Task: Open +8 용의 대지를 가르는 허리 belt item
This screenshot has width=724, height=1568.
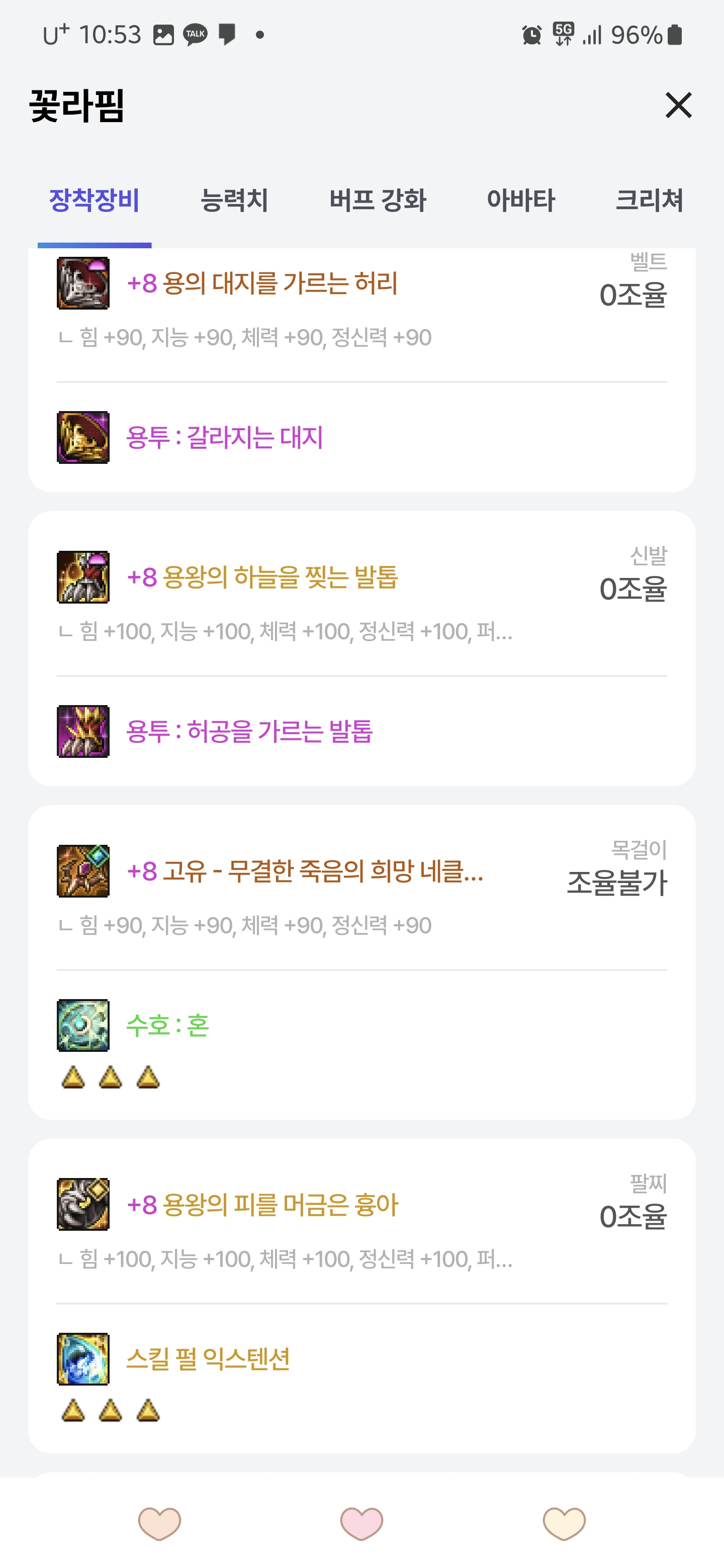Action: click(262, 283)
